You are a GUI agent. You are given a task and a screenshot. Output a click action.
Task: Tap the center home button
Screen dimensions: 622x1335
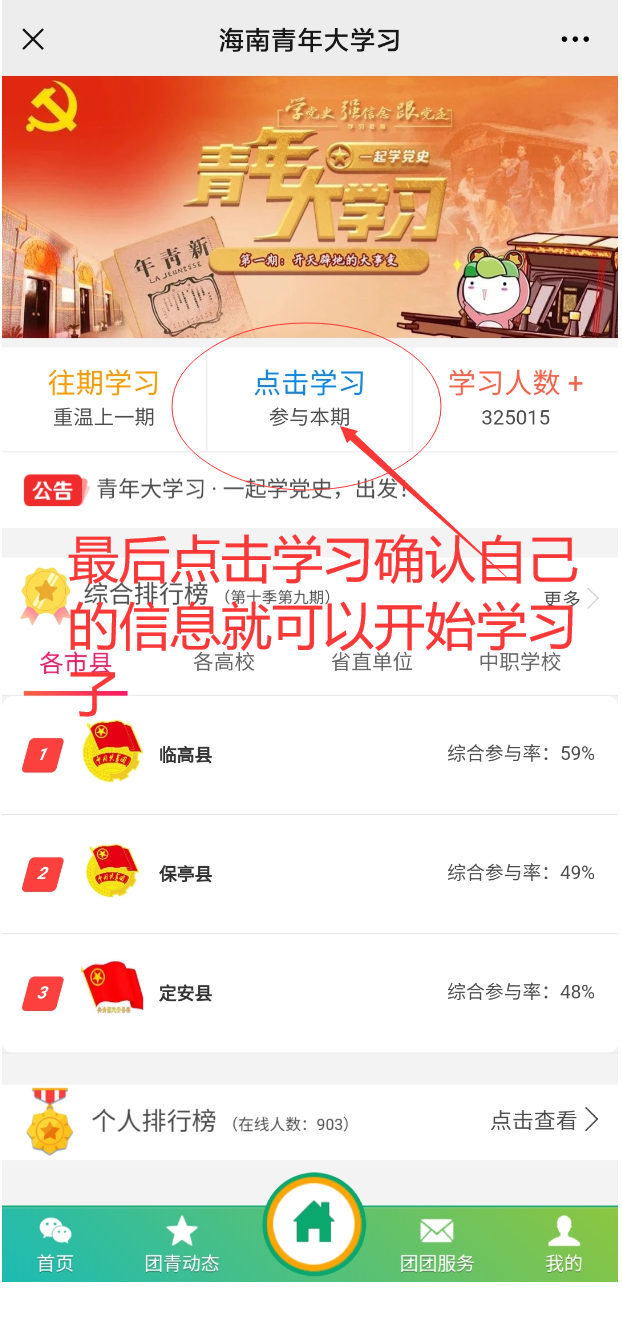(313, 1223)
